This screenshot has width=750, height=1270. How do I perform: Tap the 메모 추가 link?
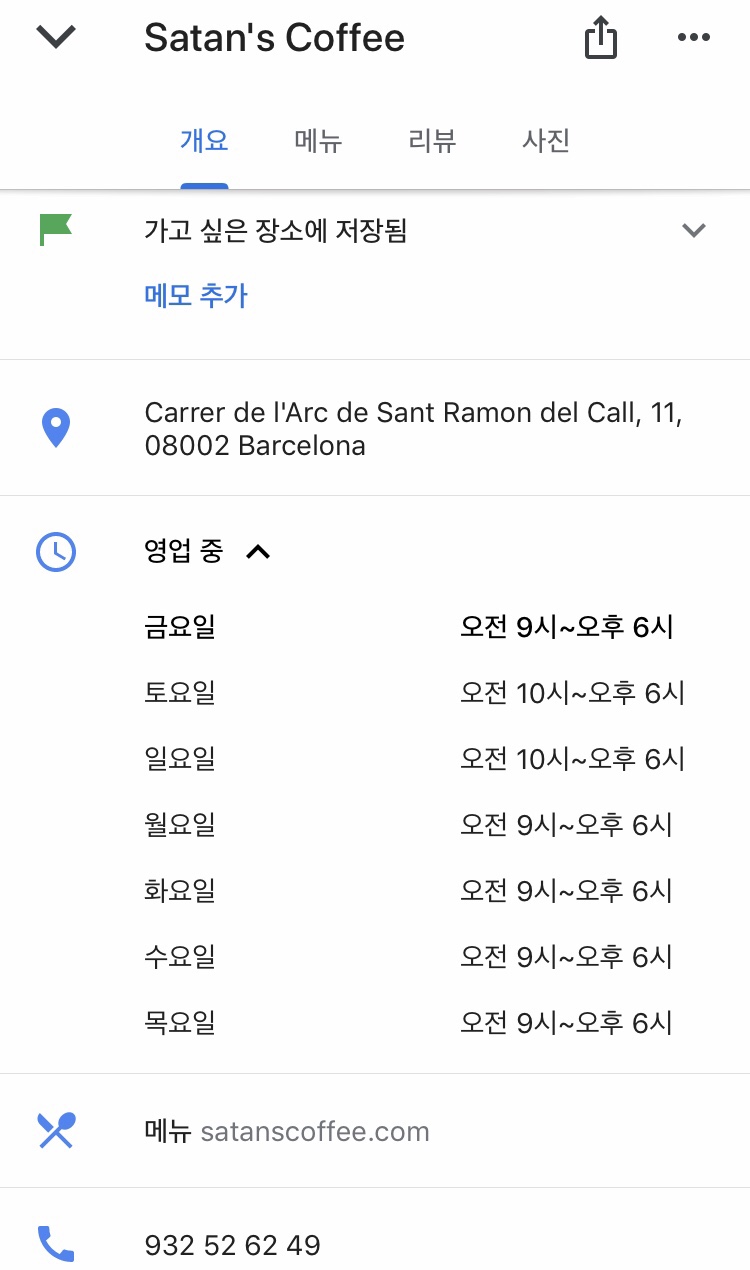(196, 296)
